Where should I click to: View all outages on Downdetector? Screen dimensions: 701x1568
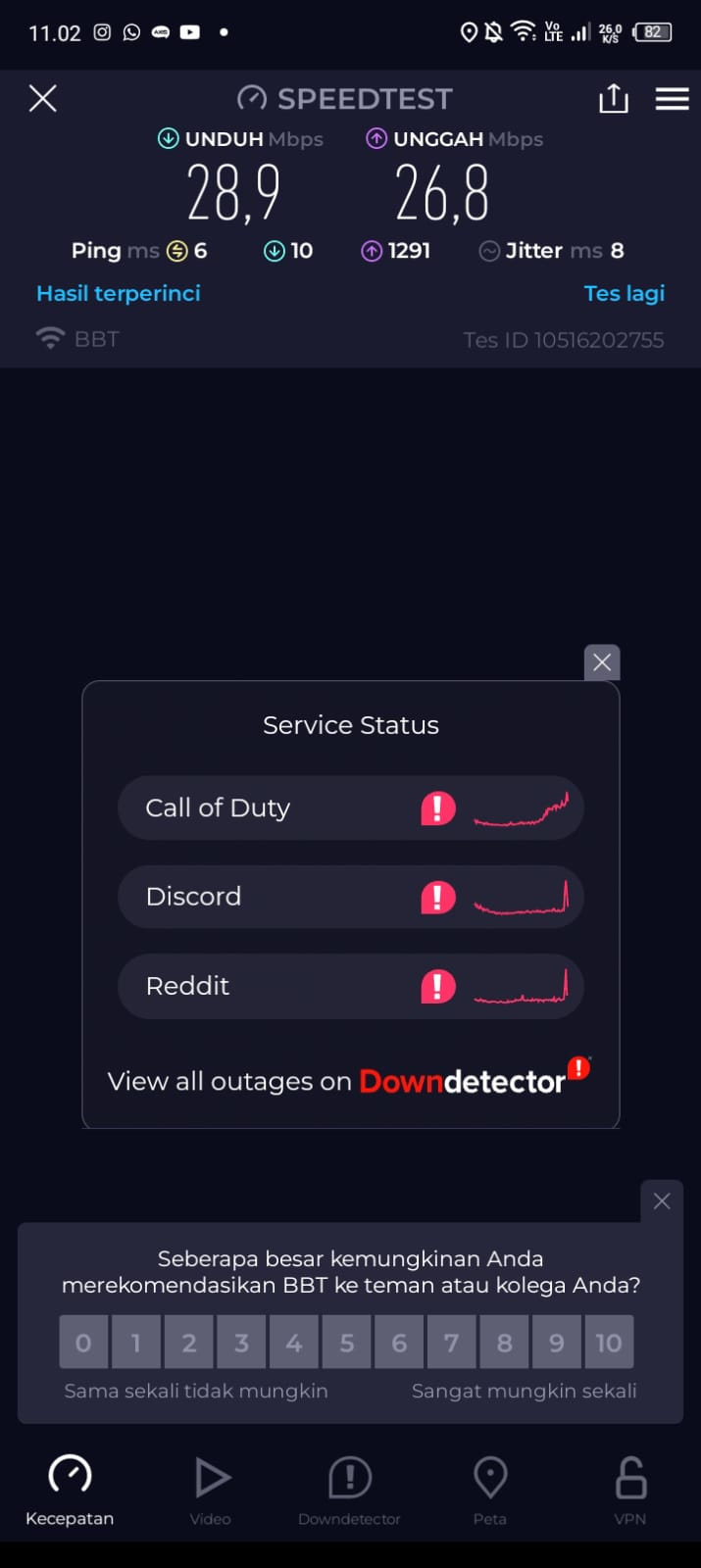[350, 1081]
